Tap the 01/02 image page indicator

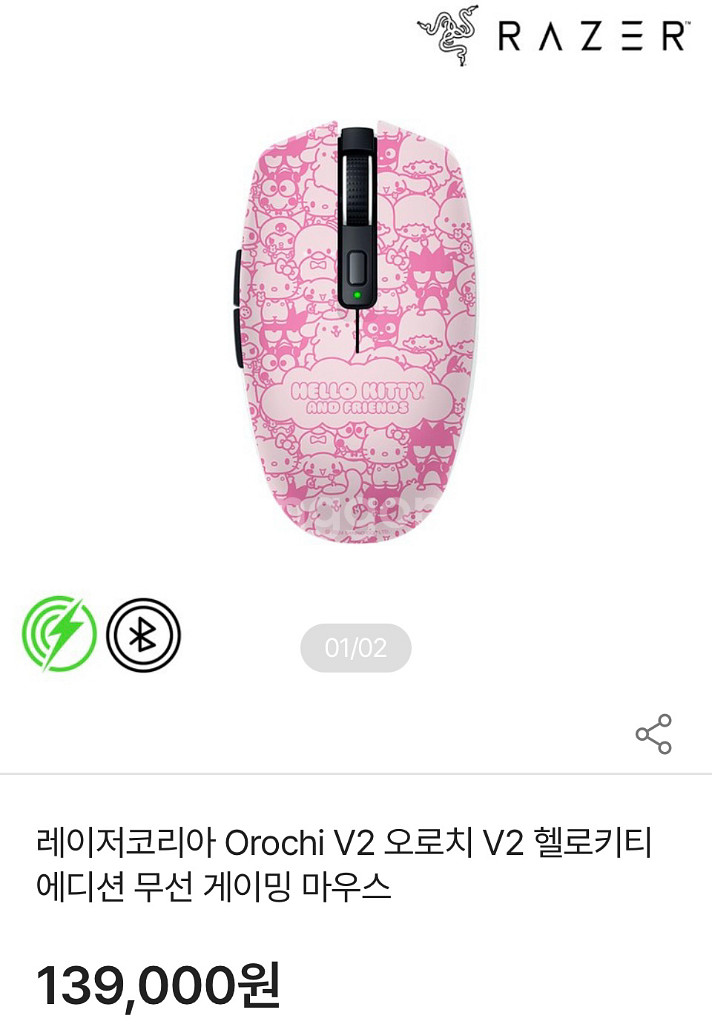click(x=356, y=648)
